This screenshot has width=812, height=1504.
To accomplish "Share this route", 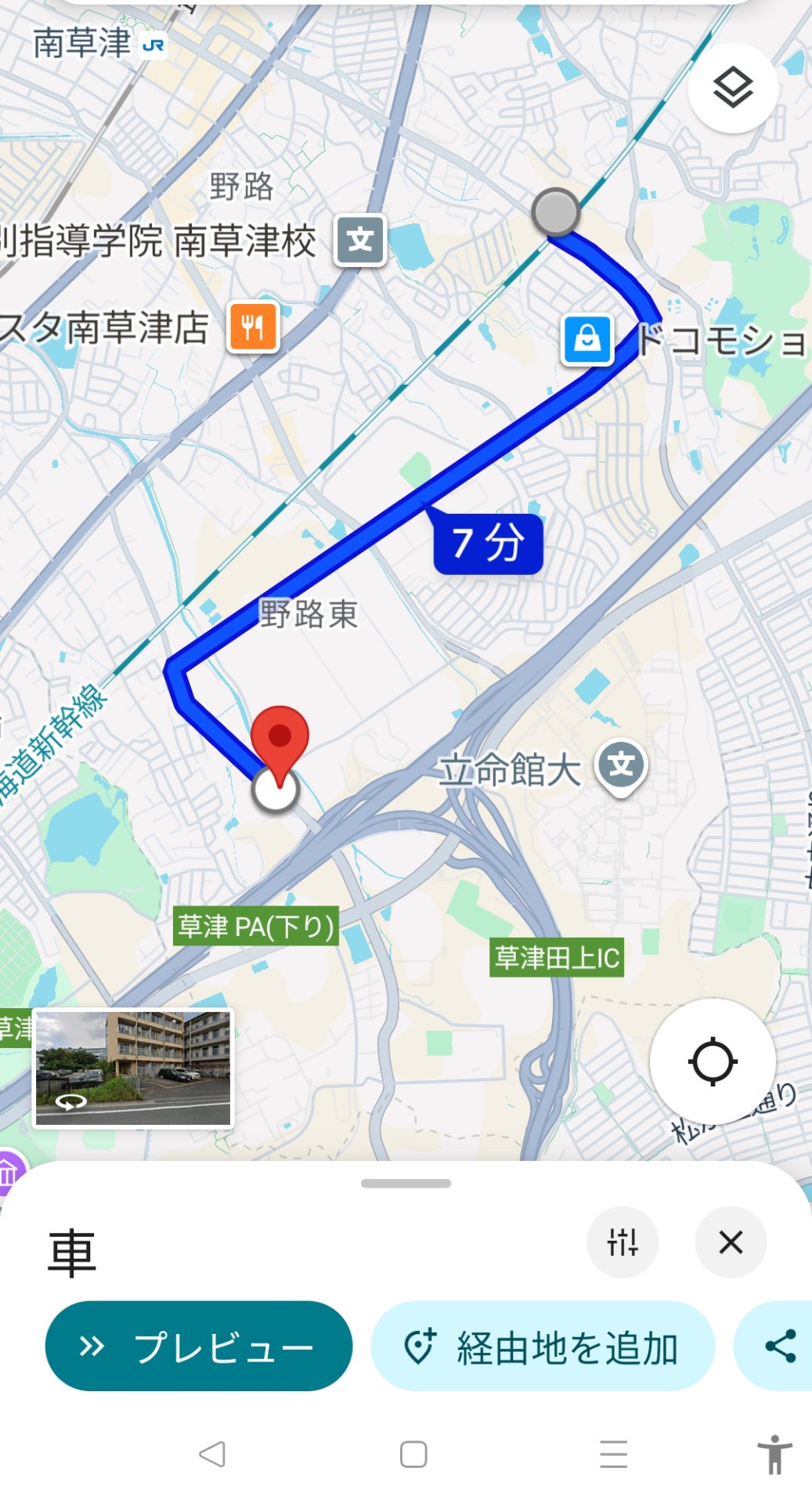I will point(779,1346).
